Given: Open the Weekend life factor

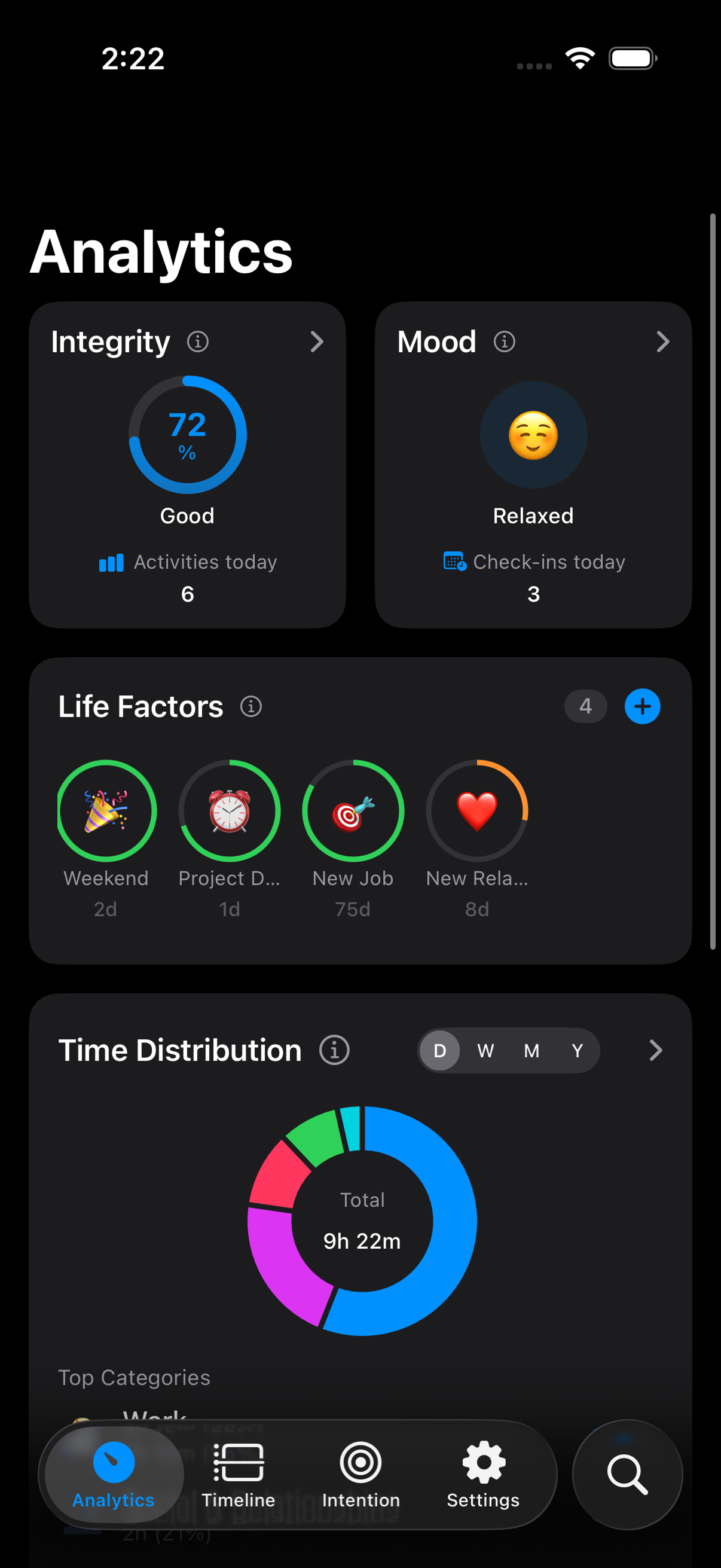Looking at the screenshot, I should (106, 811).
